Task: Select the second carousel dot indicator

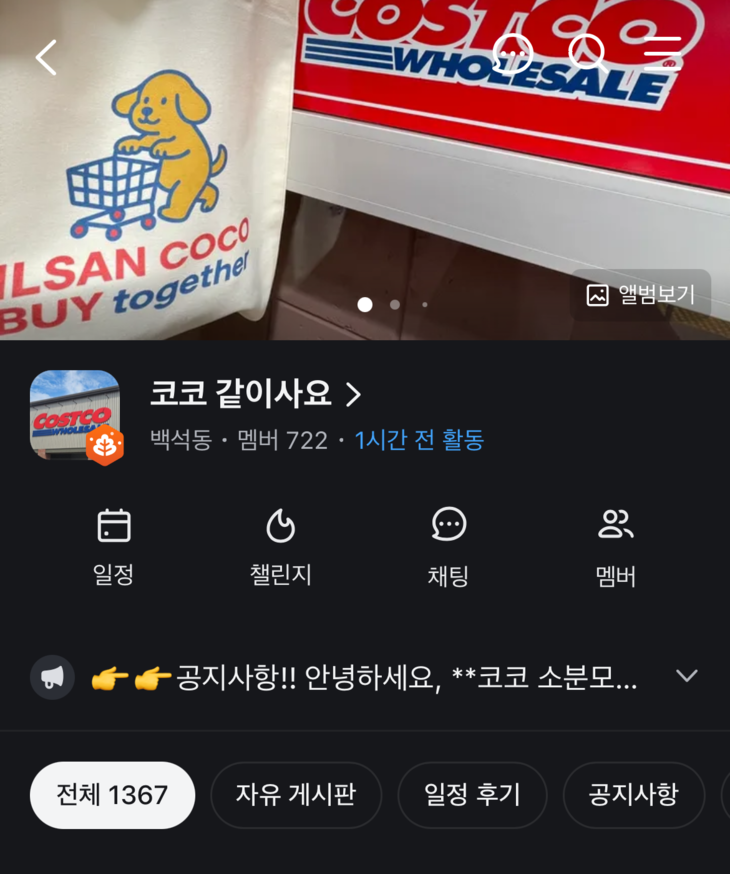Action: (x=394, y=303)
